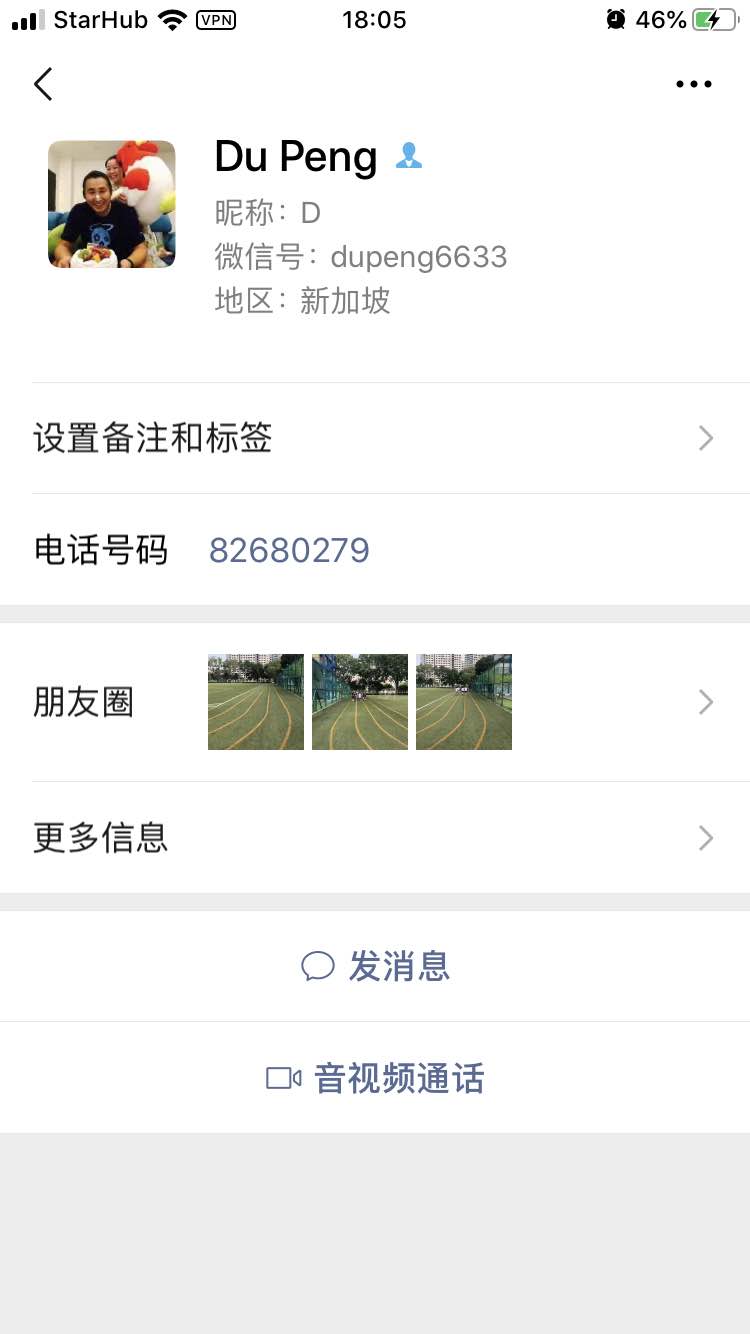Image resolution: width=750 pixels, height=1334 pixels.
Task: View Du Peng's profile photo
Action: [x=112, y=204]
